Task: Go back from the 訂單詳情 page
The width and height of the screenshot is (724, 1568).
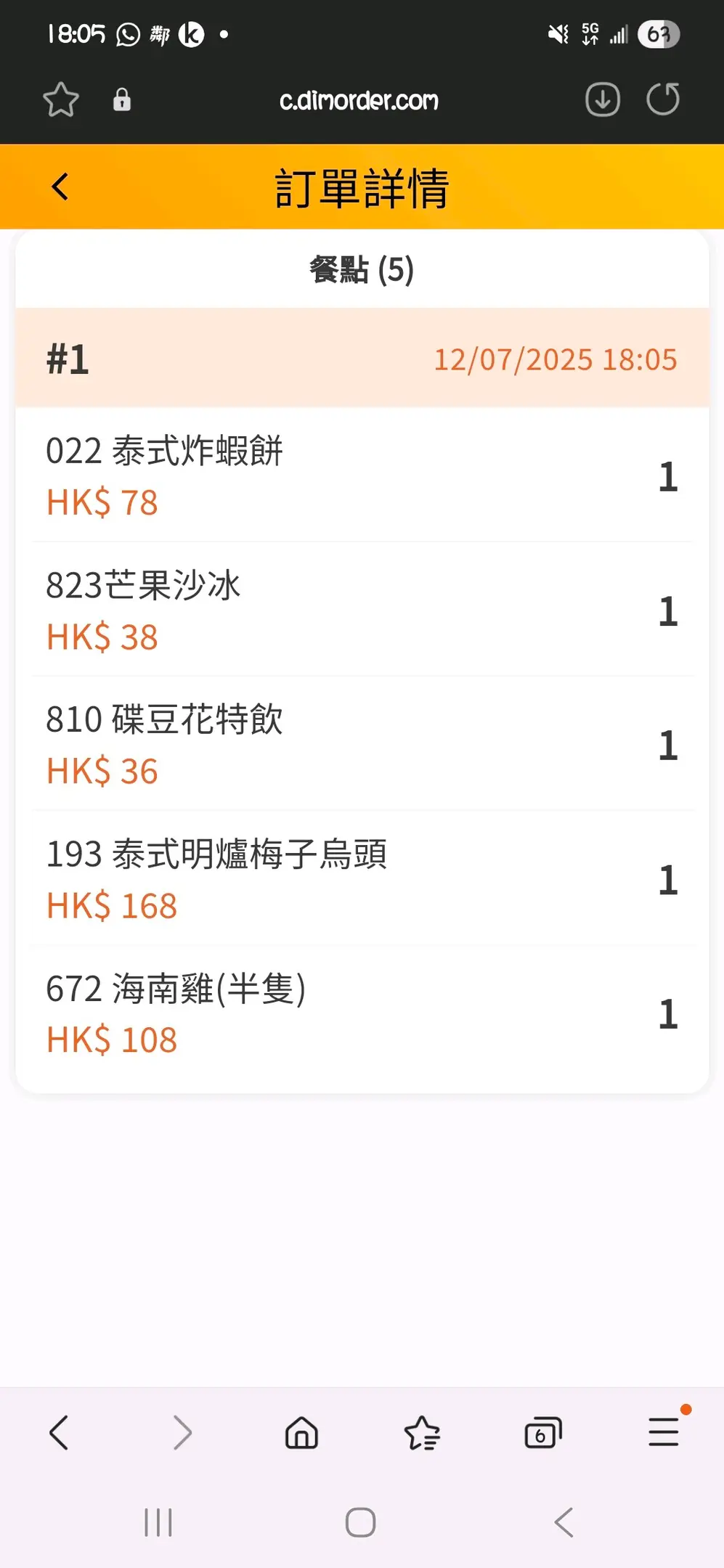Action: pyautogui.click(x=60, y=187)
